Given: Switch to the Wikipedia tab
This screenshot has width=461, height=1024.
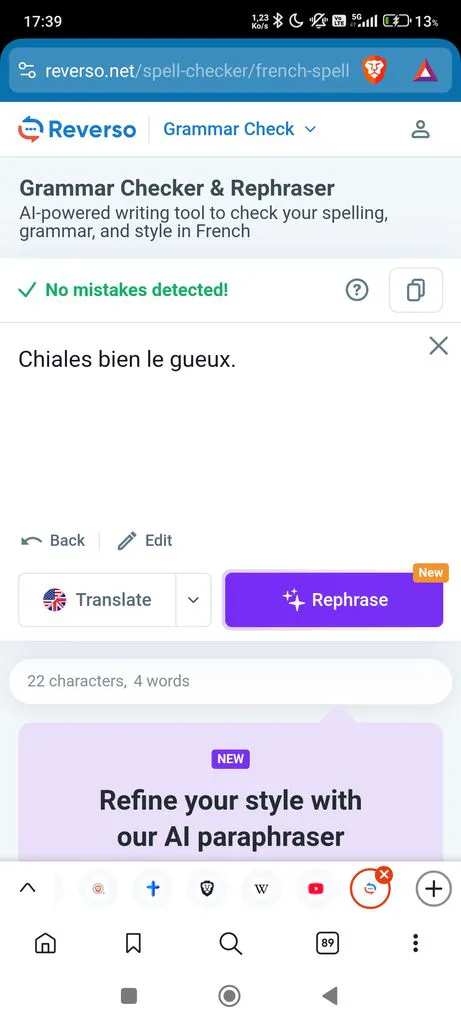Looking at the screenshot, I should [x=261, y=888].
